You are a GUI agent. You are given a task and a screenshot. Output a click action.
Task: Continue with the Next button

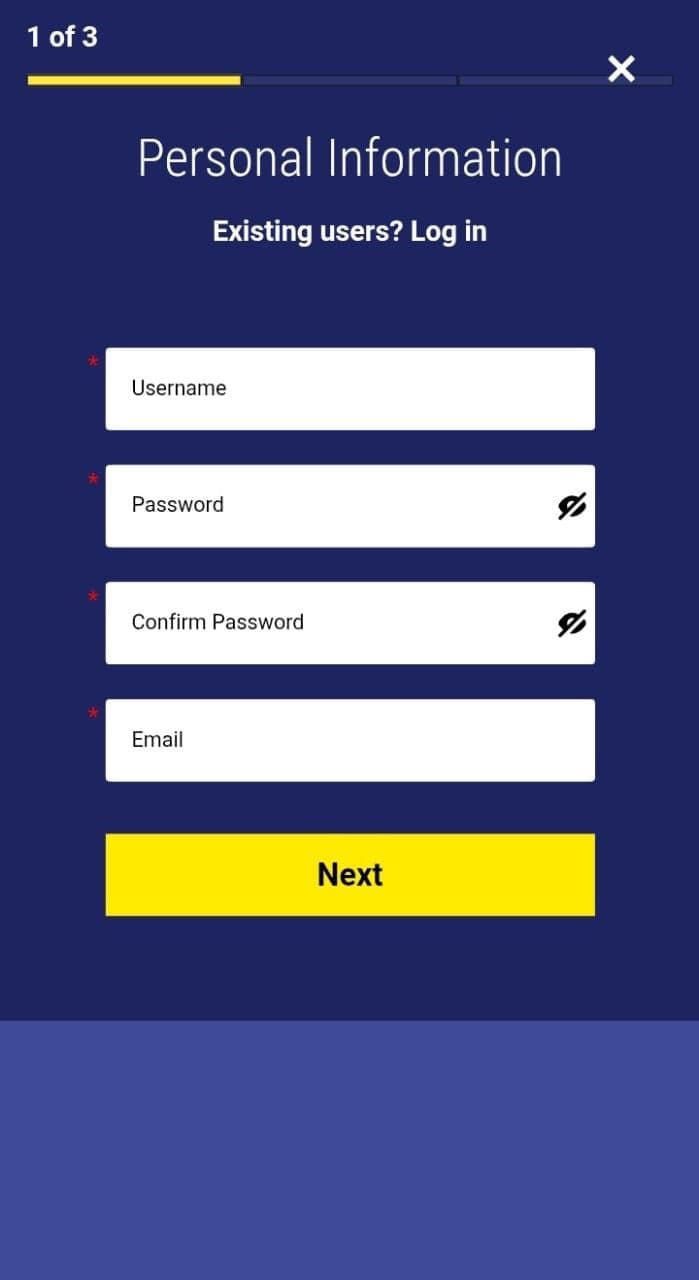click(x=350, y=874)
